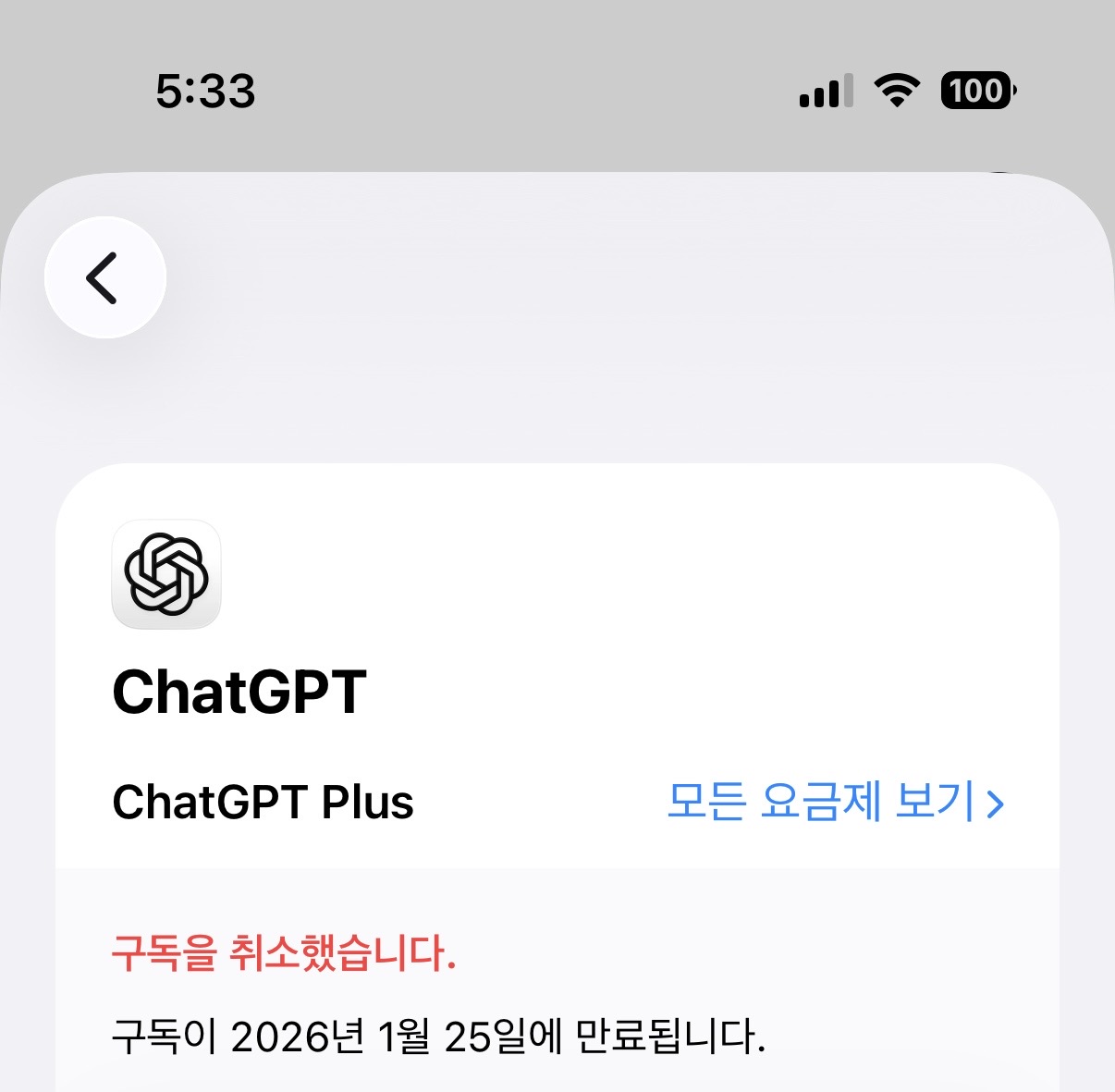Open the 모든 요금제 보기 link
The width and height of the screenshot is (1115, 1092).
point(834,802)
